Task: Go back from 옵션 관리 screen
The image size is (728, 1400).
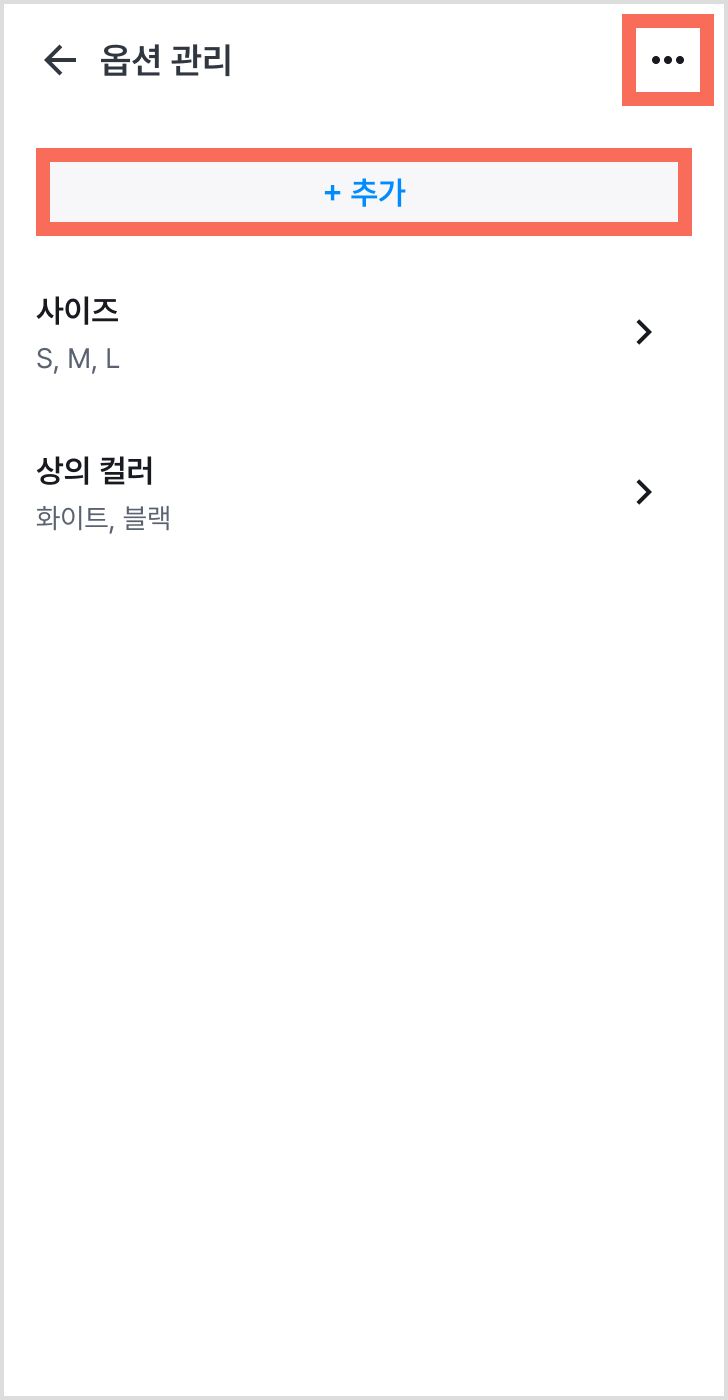Action: point(60,61)
